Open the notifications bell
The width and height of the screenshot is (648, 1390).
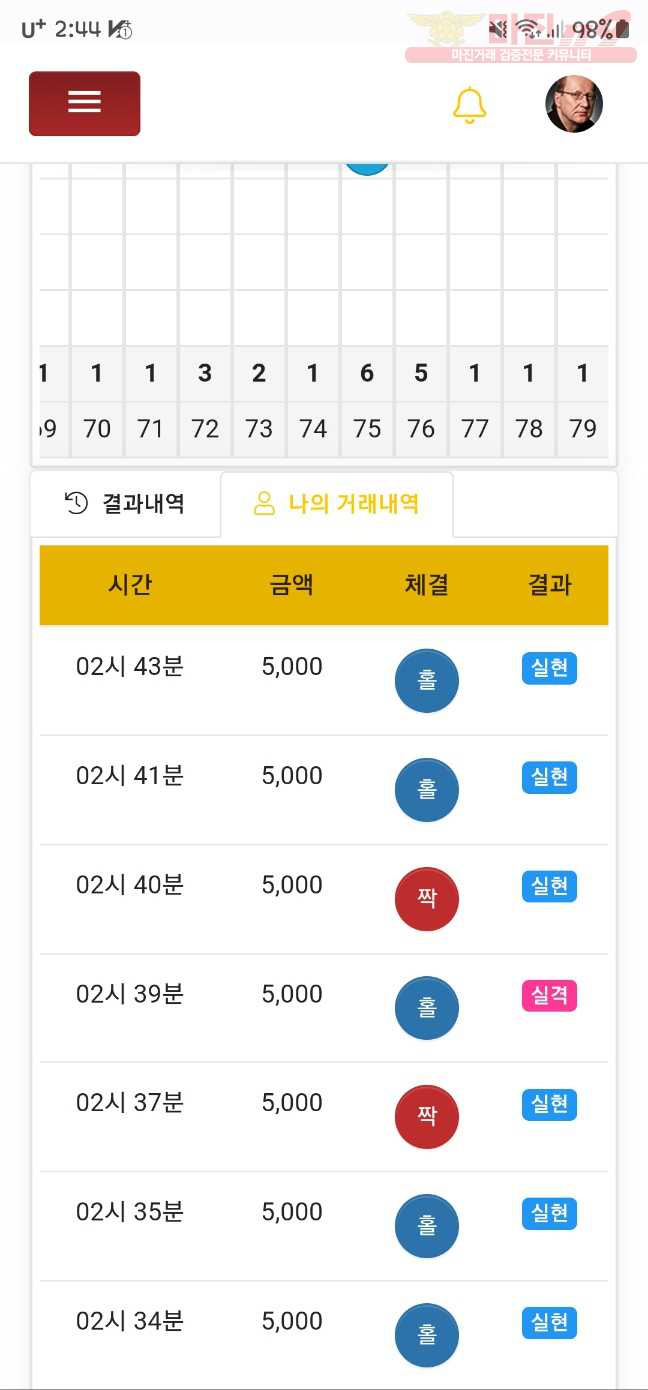[x=469, y=104]
